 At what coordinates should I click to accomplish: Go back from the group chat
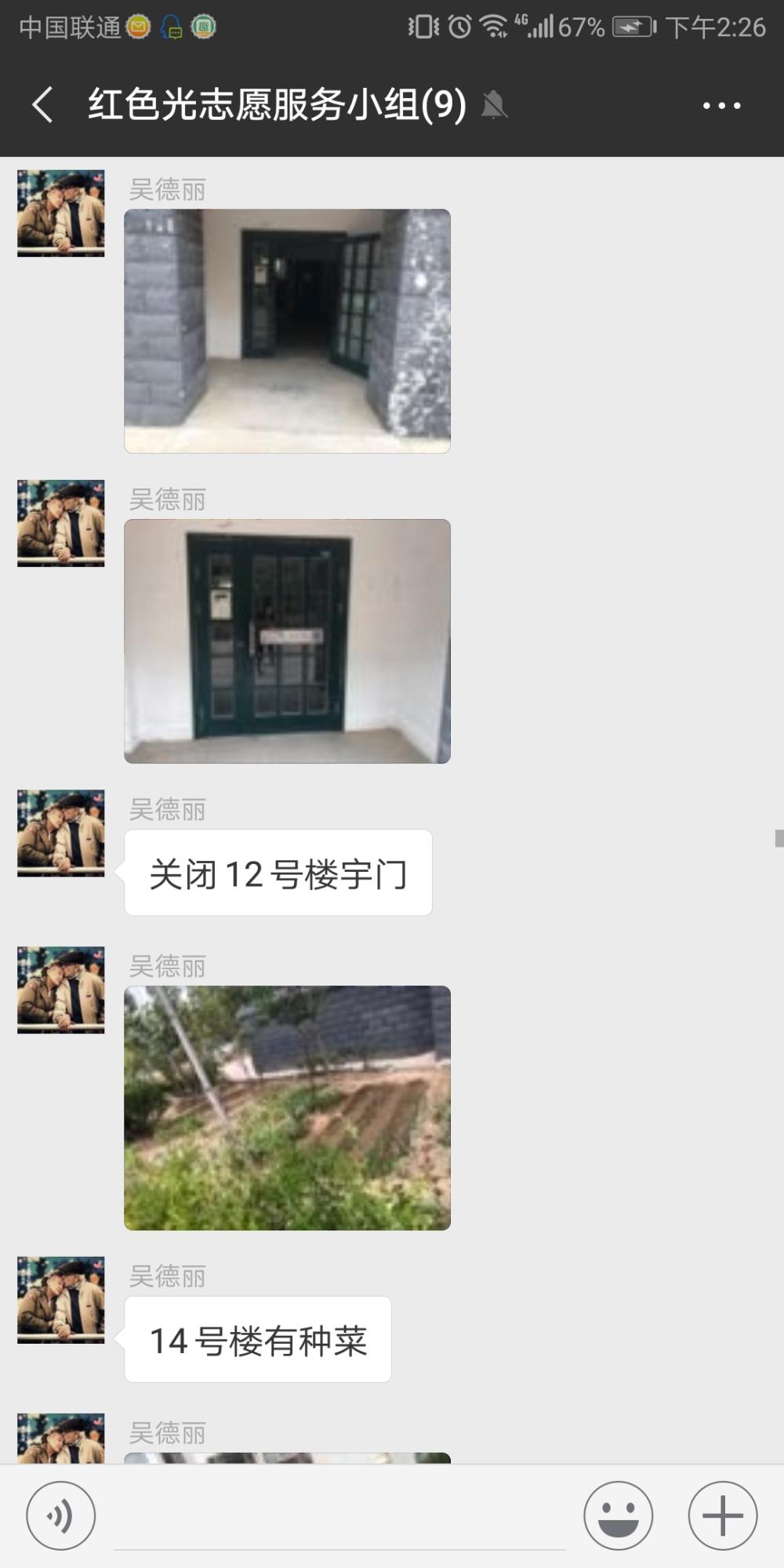[43, 104]
